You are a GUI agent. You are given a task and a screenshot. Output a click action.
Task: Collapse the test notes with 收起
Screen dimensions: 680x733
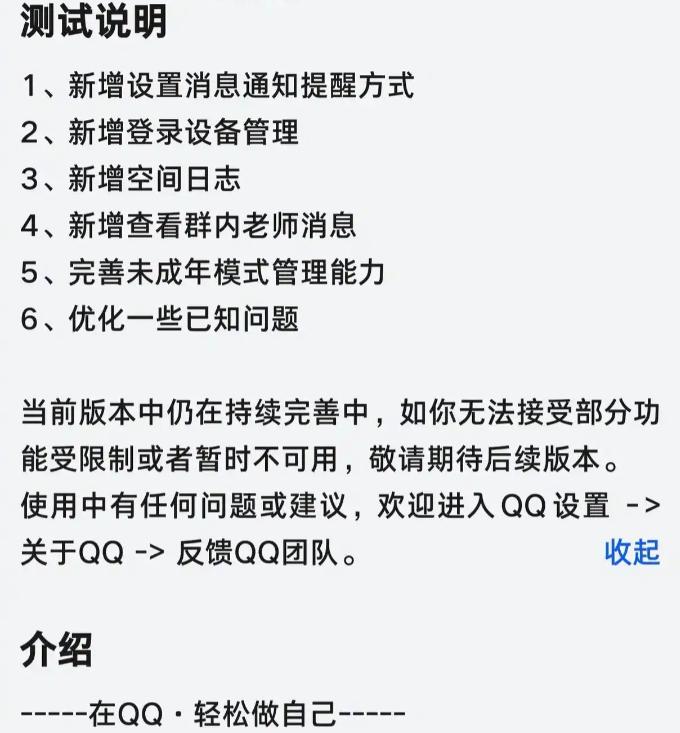coord(632,552)
